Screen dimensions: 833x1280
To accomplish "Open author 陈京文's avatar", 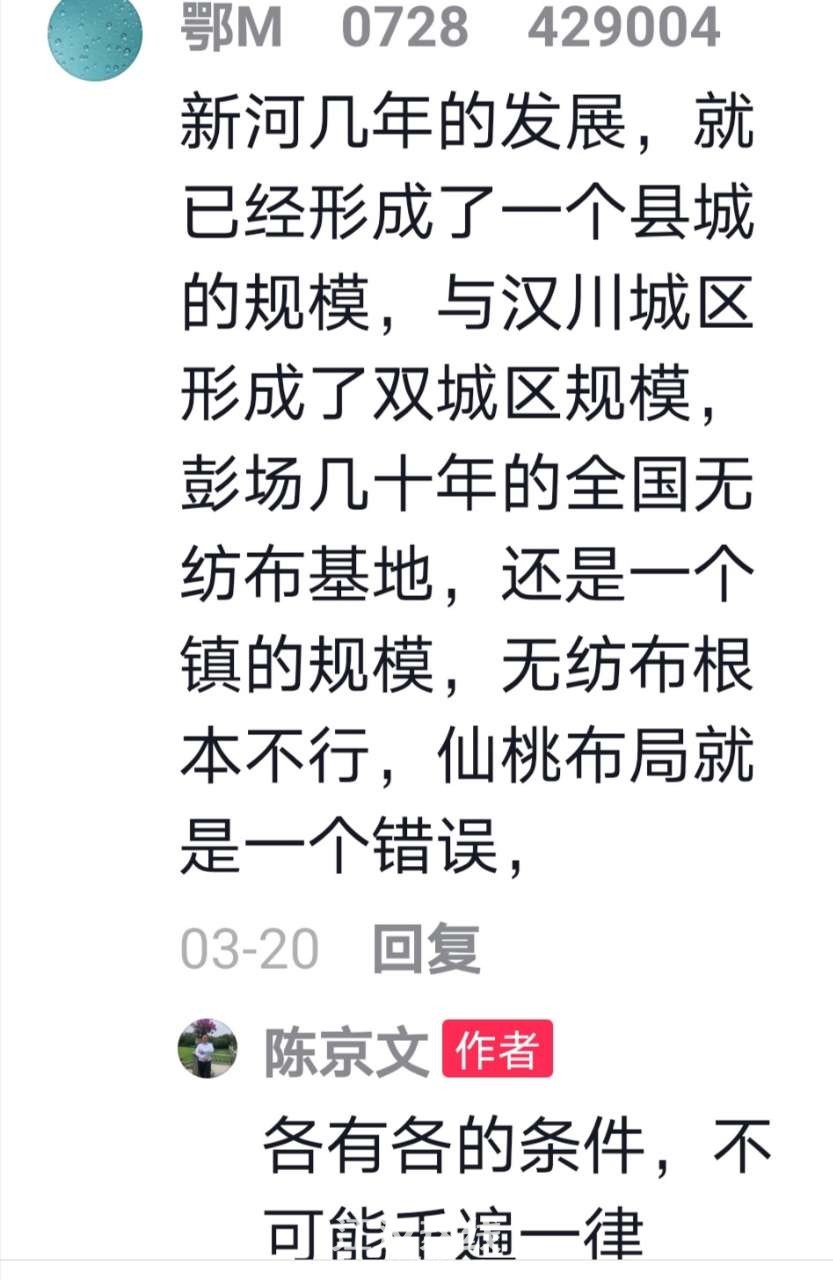I will (x=208, y=1049).
